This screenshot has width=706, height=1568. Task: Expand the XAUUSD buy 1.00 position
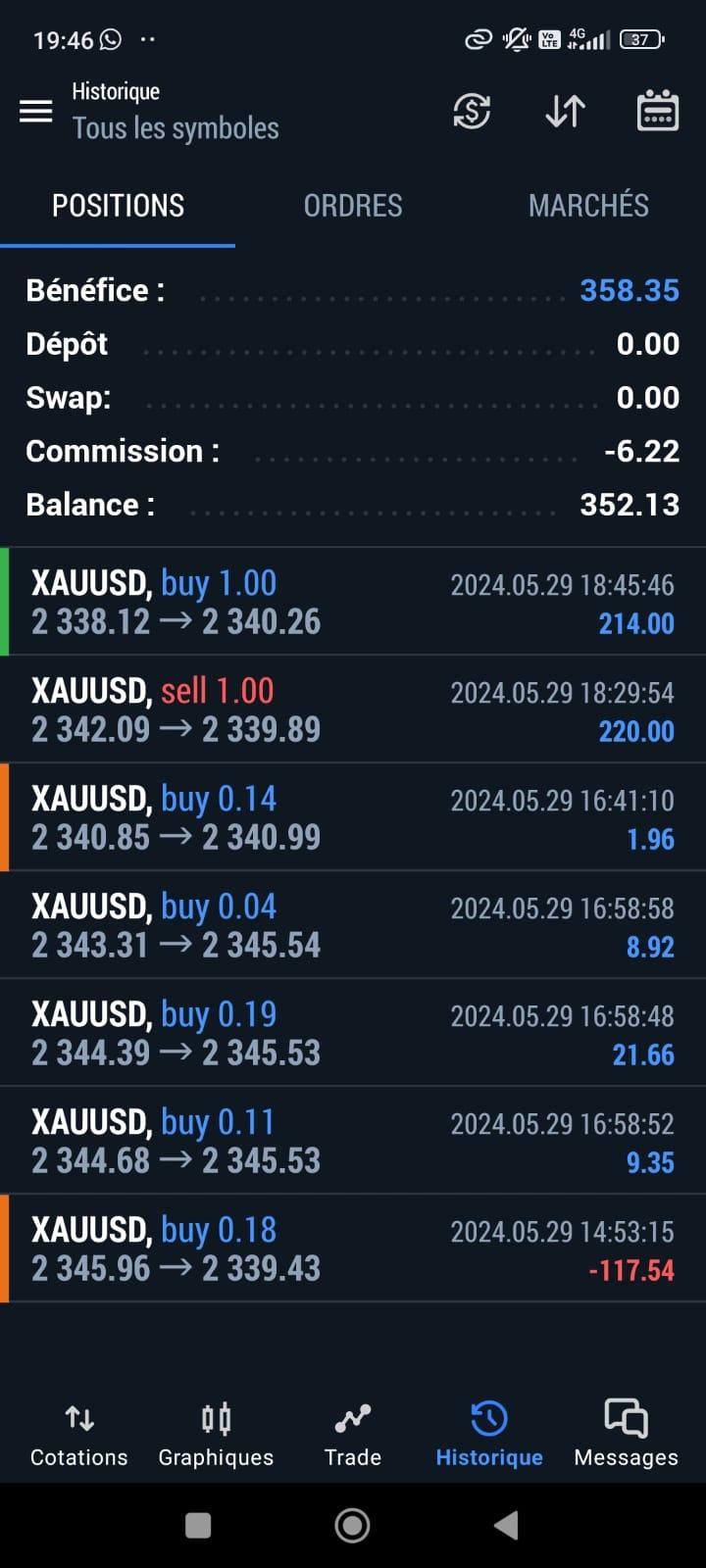[353, 602]
